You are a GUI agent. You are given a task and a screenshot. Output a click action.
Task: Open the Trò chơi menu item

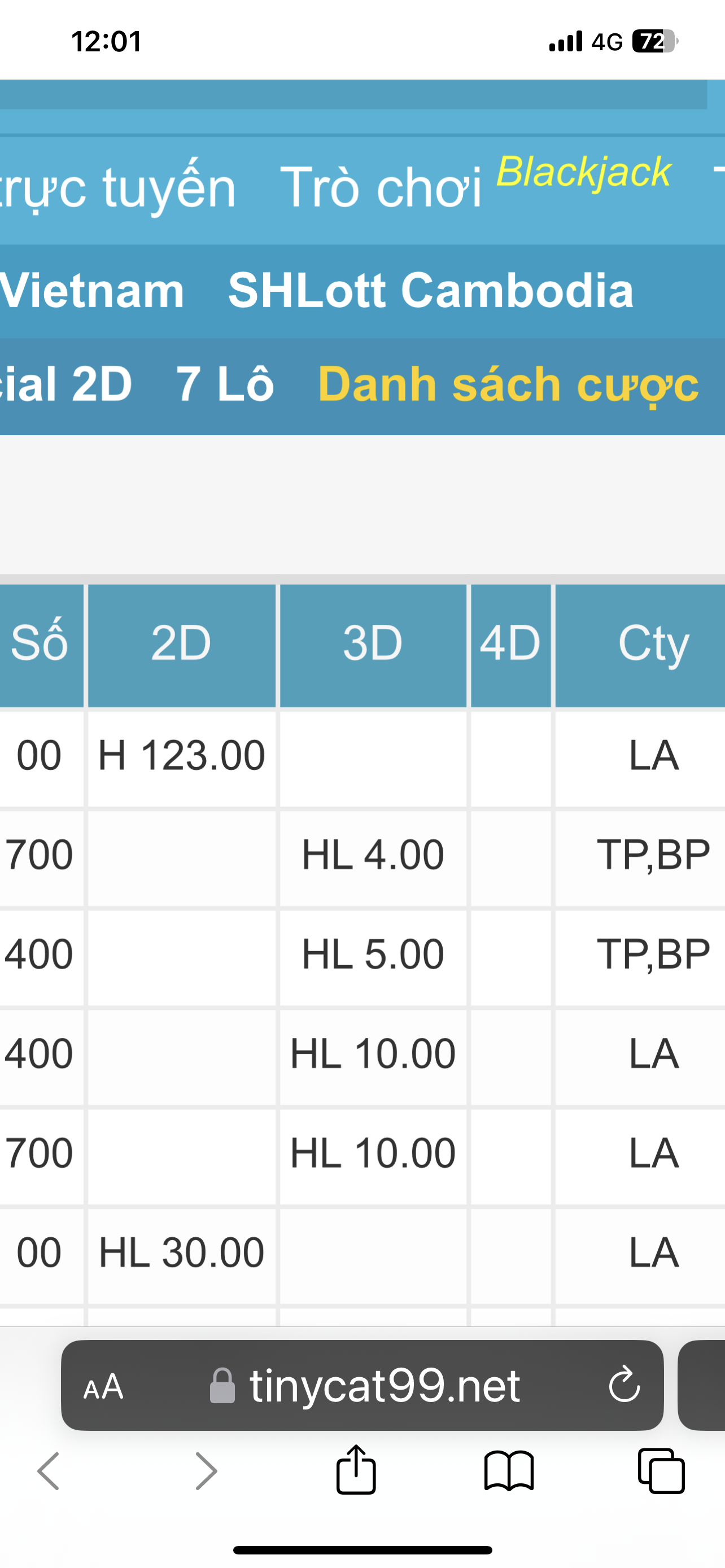(x=381, y=187)
